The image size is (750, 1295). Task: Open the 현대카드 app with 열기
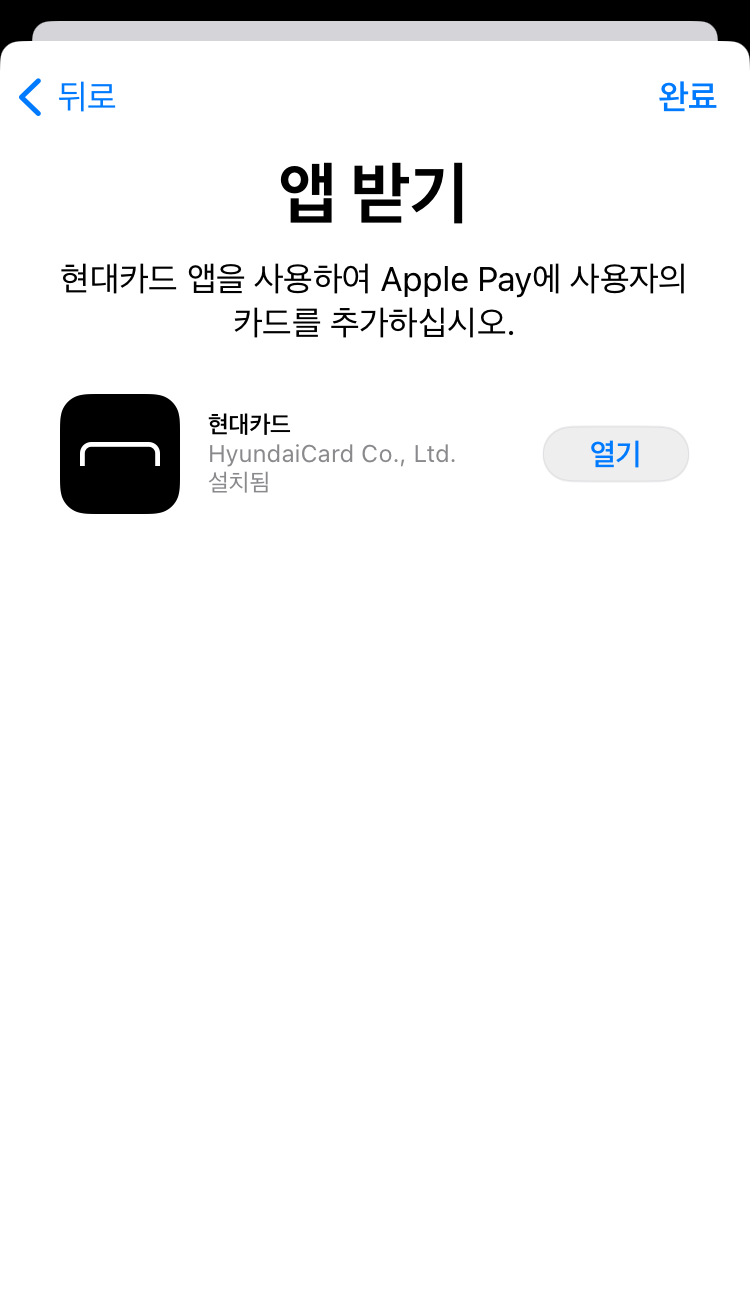click(x=615, y=454)
